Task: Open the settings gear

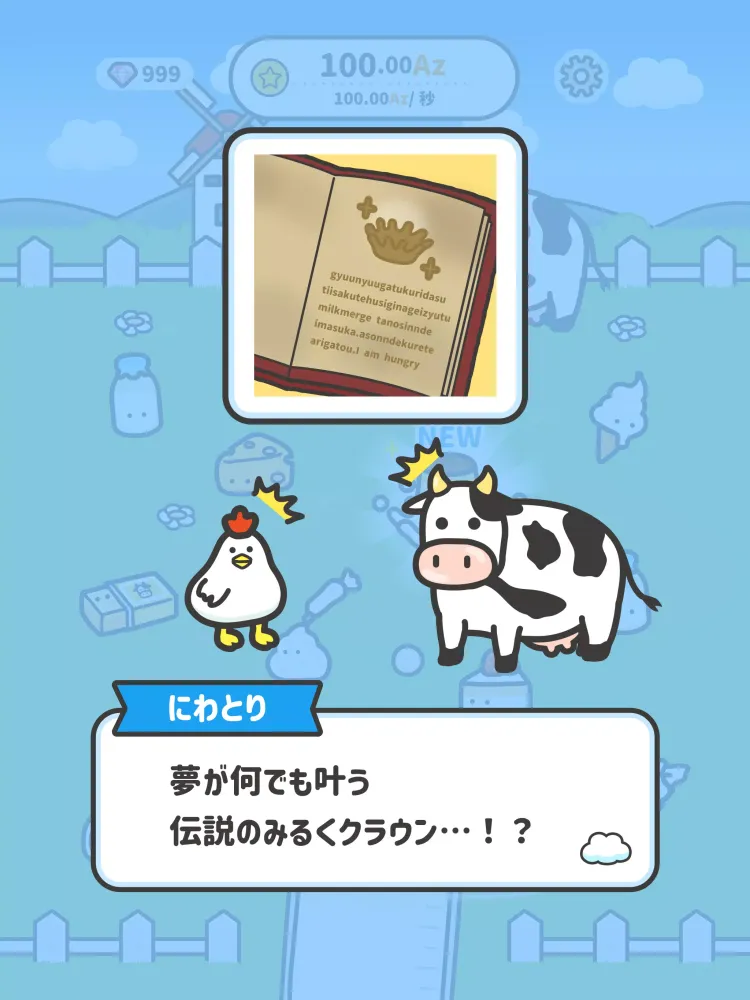Action: coord(581,75)
